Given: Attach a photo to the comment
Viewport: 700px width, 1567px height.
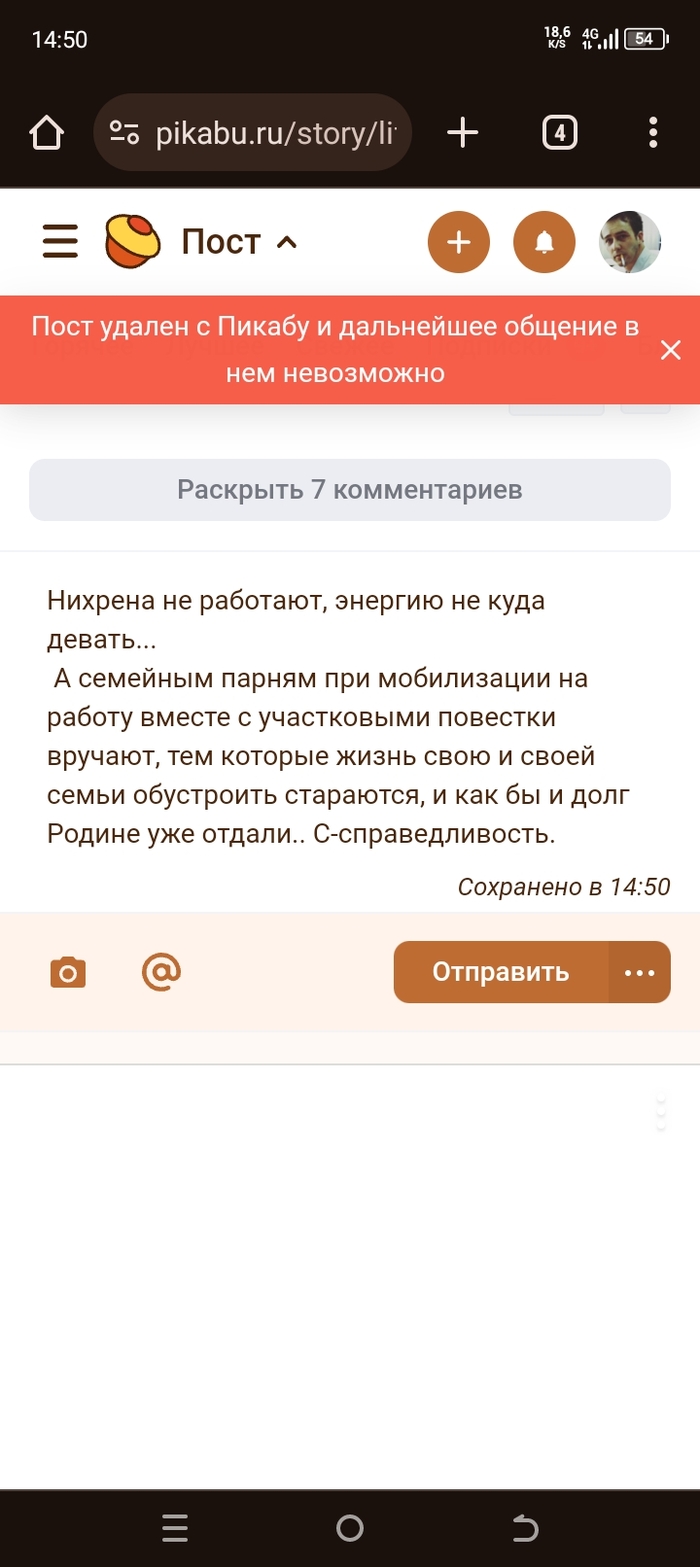Looking at the screenshot, I should [x=68, y=972].
